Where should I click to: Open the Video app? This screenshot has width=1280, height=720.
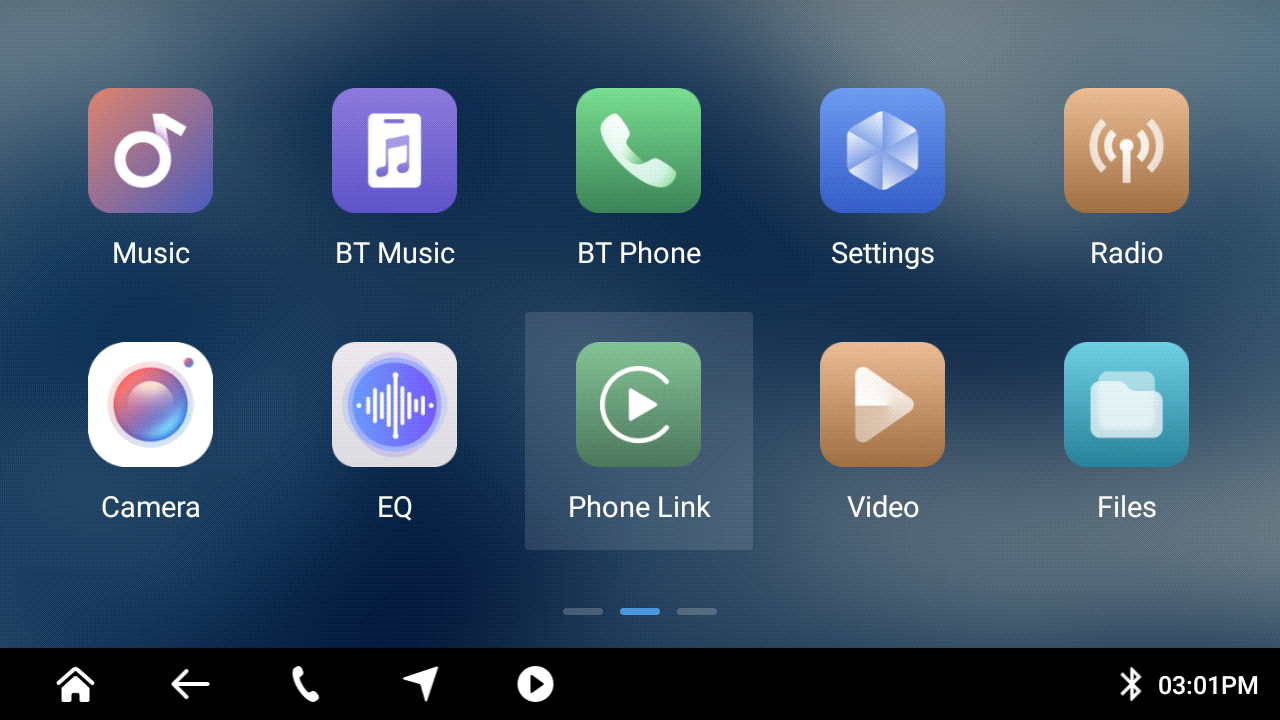pyautogui.click(x=882, y=405)
